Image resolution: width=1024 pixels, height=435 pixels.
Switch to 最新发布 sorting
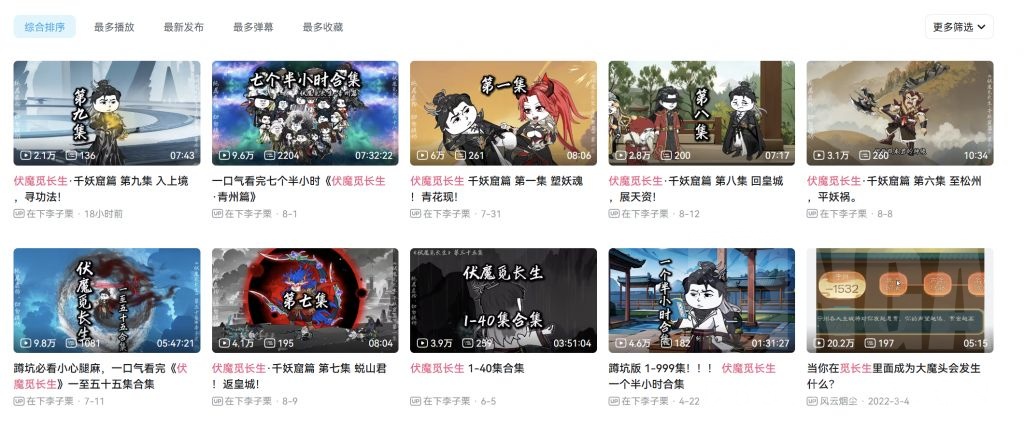point(184,27)
